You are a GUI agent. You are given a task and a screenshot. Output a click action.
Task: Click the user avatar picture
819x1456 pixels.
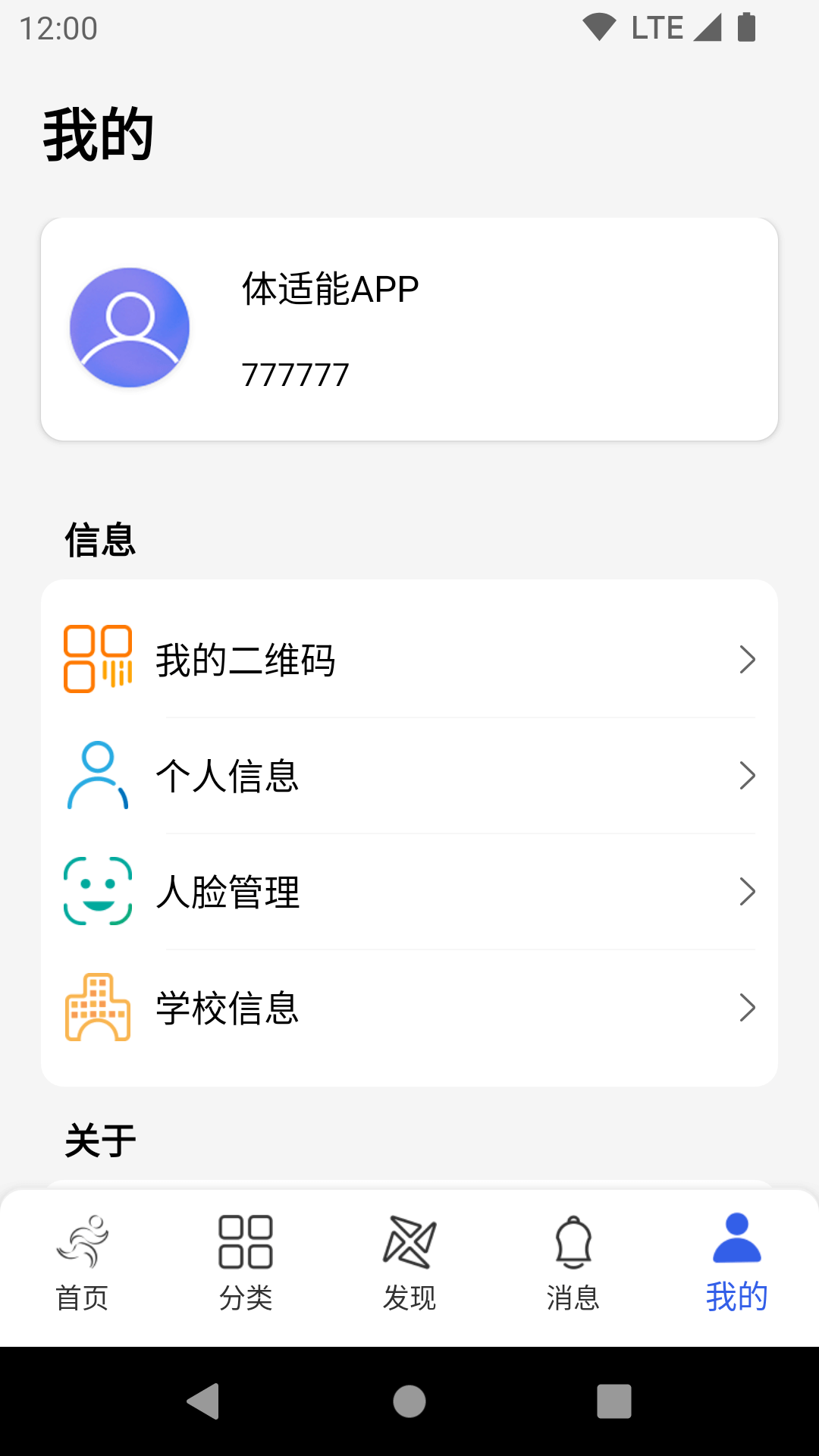pyautogui.click(x=130, y=327)
